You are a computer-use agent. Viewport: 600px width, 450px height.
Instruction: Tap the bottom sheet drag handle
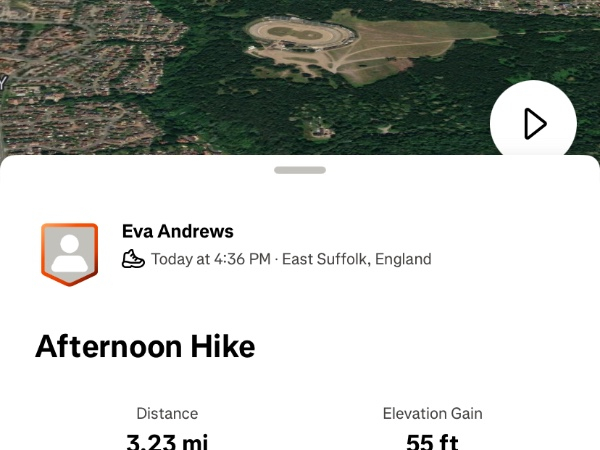(x=300, y=170)
